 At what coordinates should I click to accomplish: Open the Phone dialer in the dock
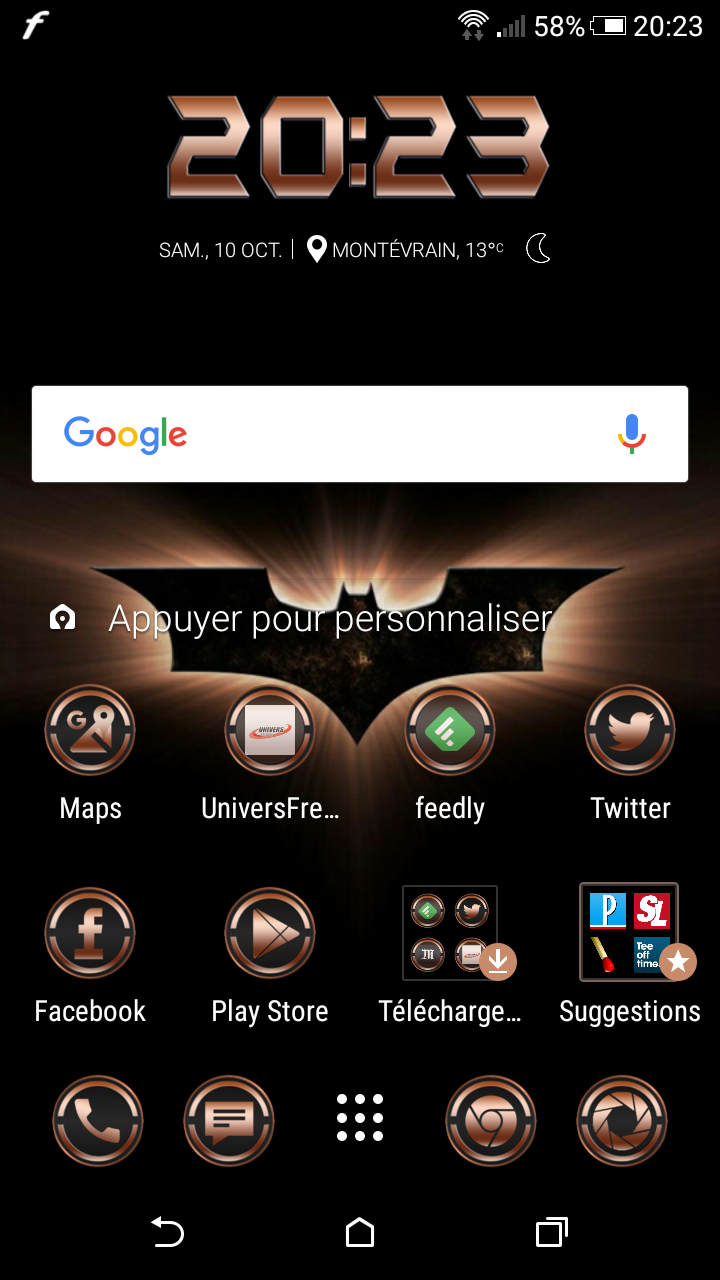(98, 1120)
